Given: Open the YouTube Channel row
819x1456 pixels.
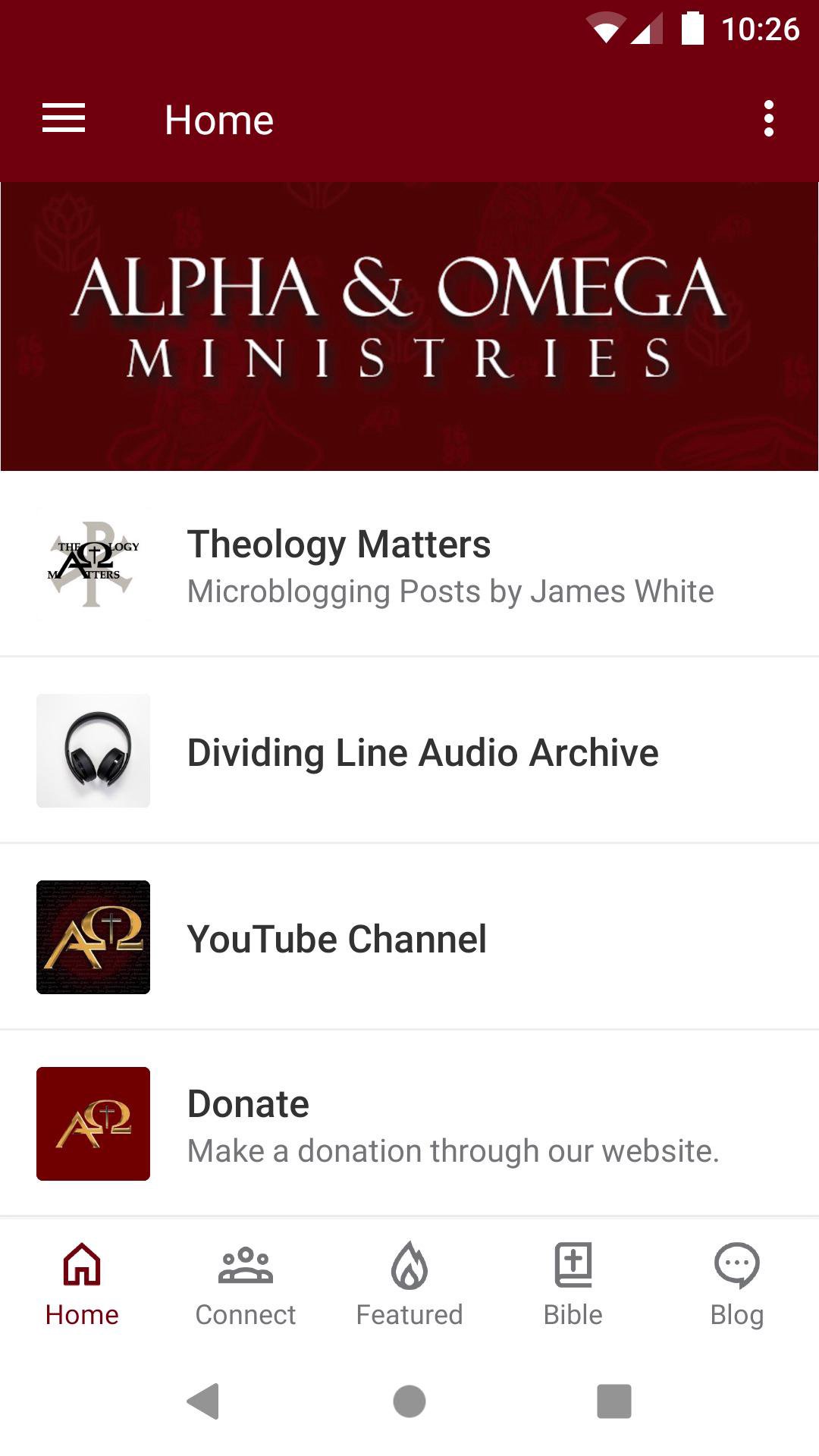Looking at the screenshot, I should tap(409, 938).
